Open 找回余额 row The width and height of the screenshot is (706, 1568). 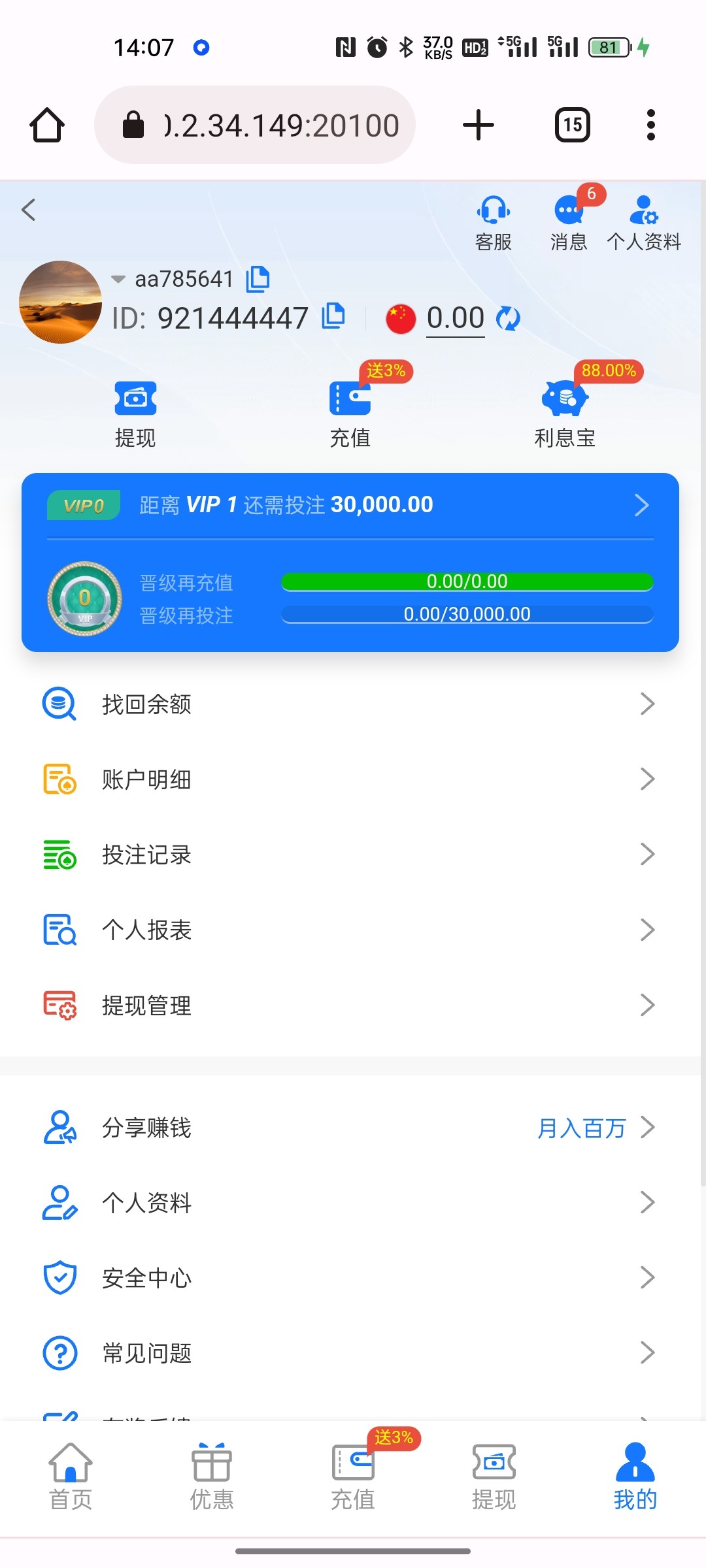point(350,704)
